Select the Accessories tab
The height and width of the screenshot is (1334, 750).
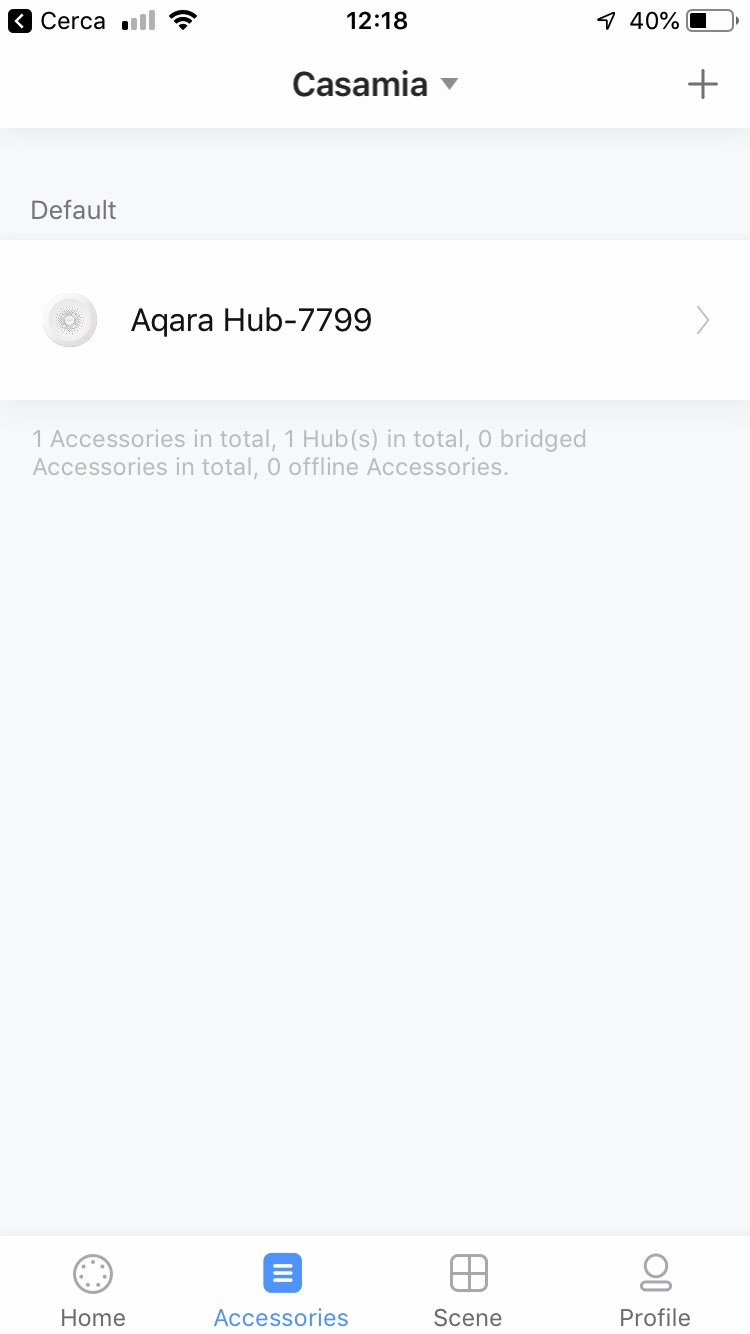281,1290
